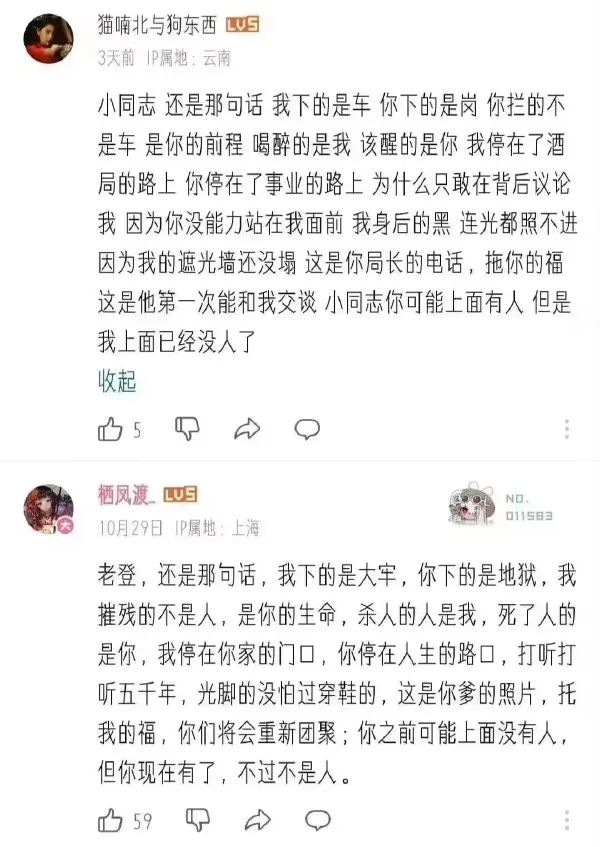Like the comment by 栖风渡
Image resolution: width=600 pixels, height=847 pixels.
pos(110,821)
